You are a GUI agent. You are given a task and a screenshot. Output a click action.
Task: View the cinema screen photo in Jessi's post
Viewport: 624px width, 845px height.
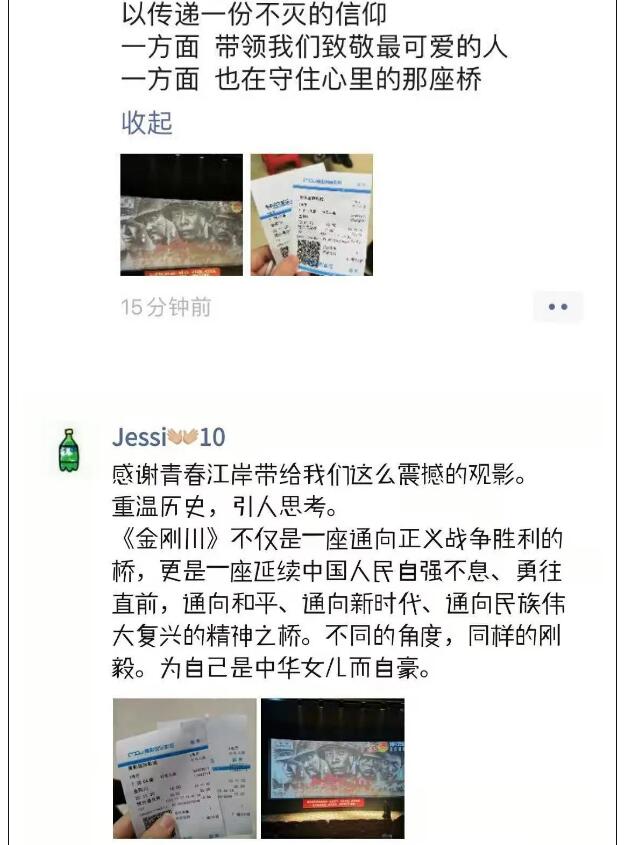tap(333, 768)
